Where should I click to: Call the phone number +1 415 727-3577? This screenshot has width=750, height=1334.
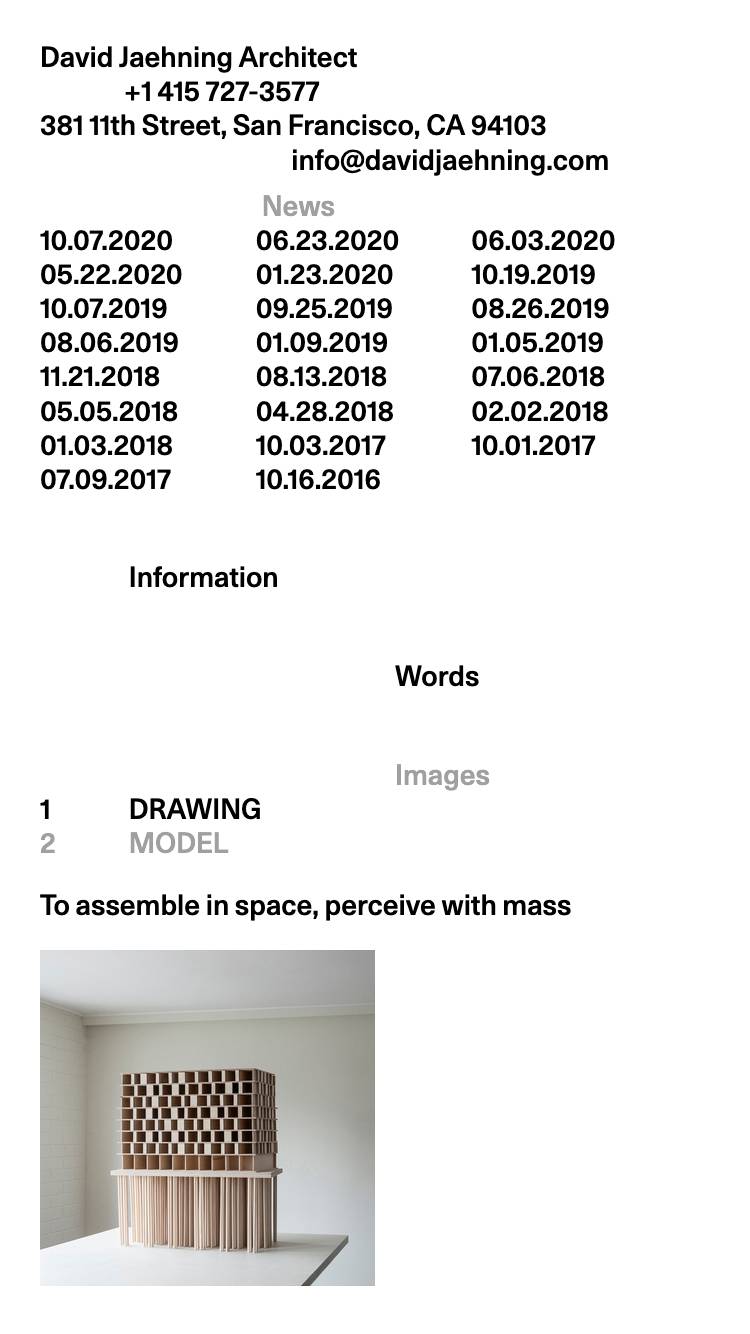point(222,92)
